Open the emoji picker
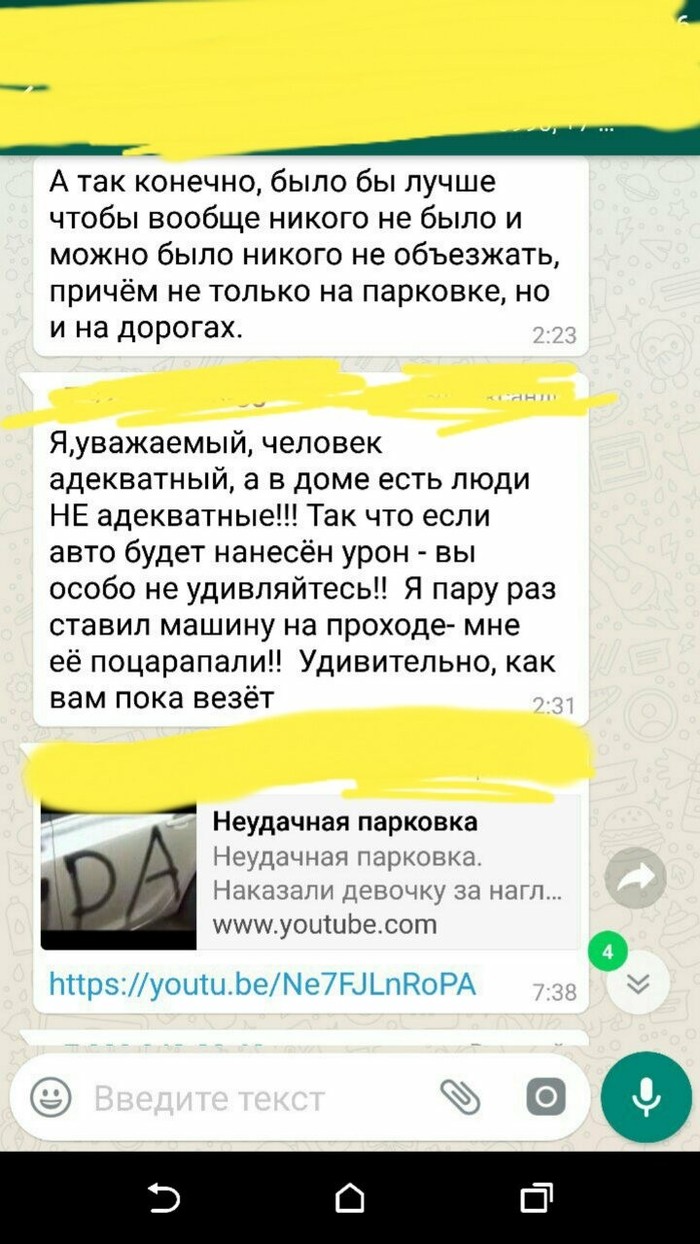700x1244 pixels. pos(50,1099)
